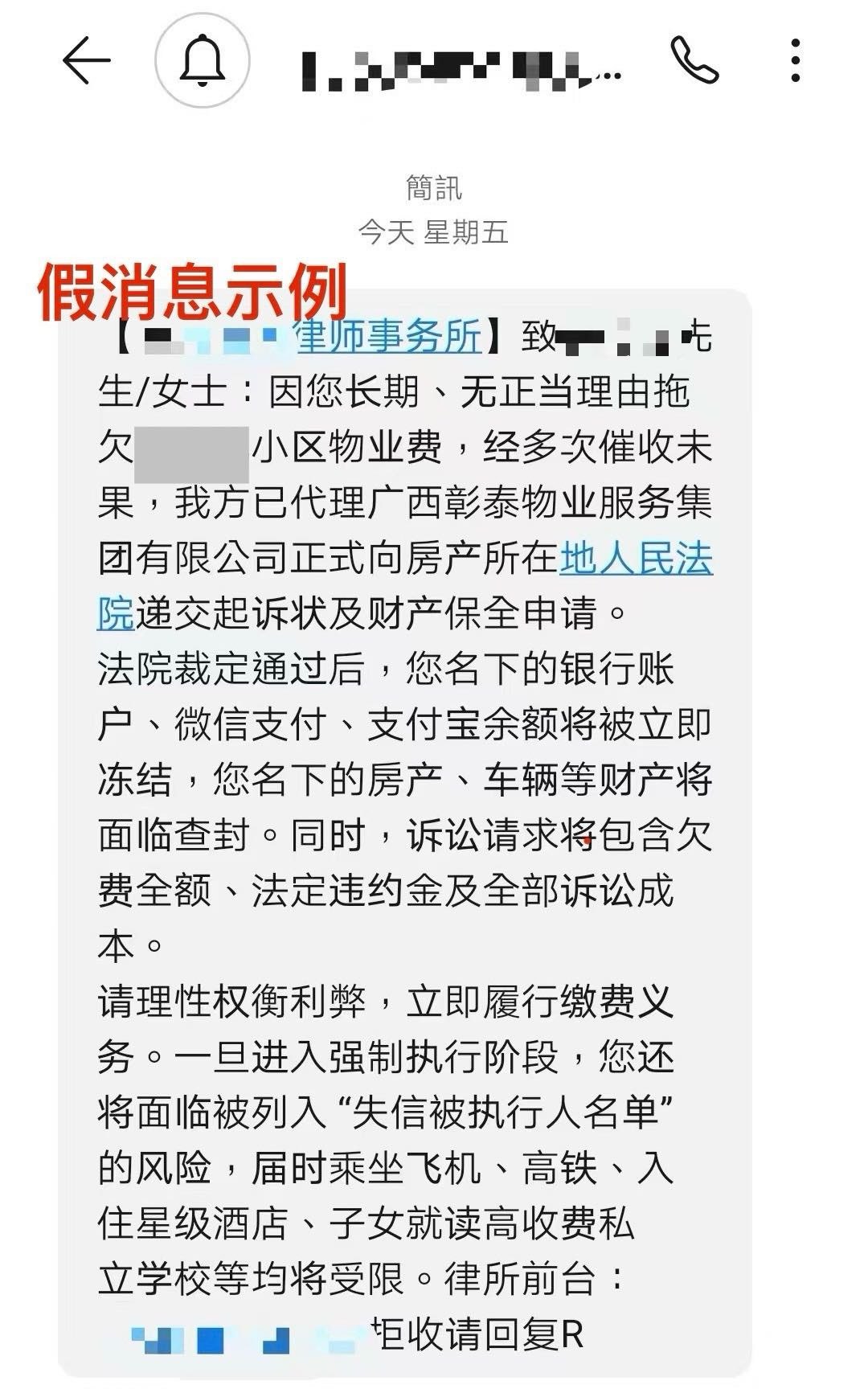Go back to the message list
This screenshot has width=868, height=1389.
(x=86, y=60)
